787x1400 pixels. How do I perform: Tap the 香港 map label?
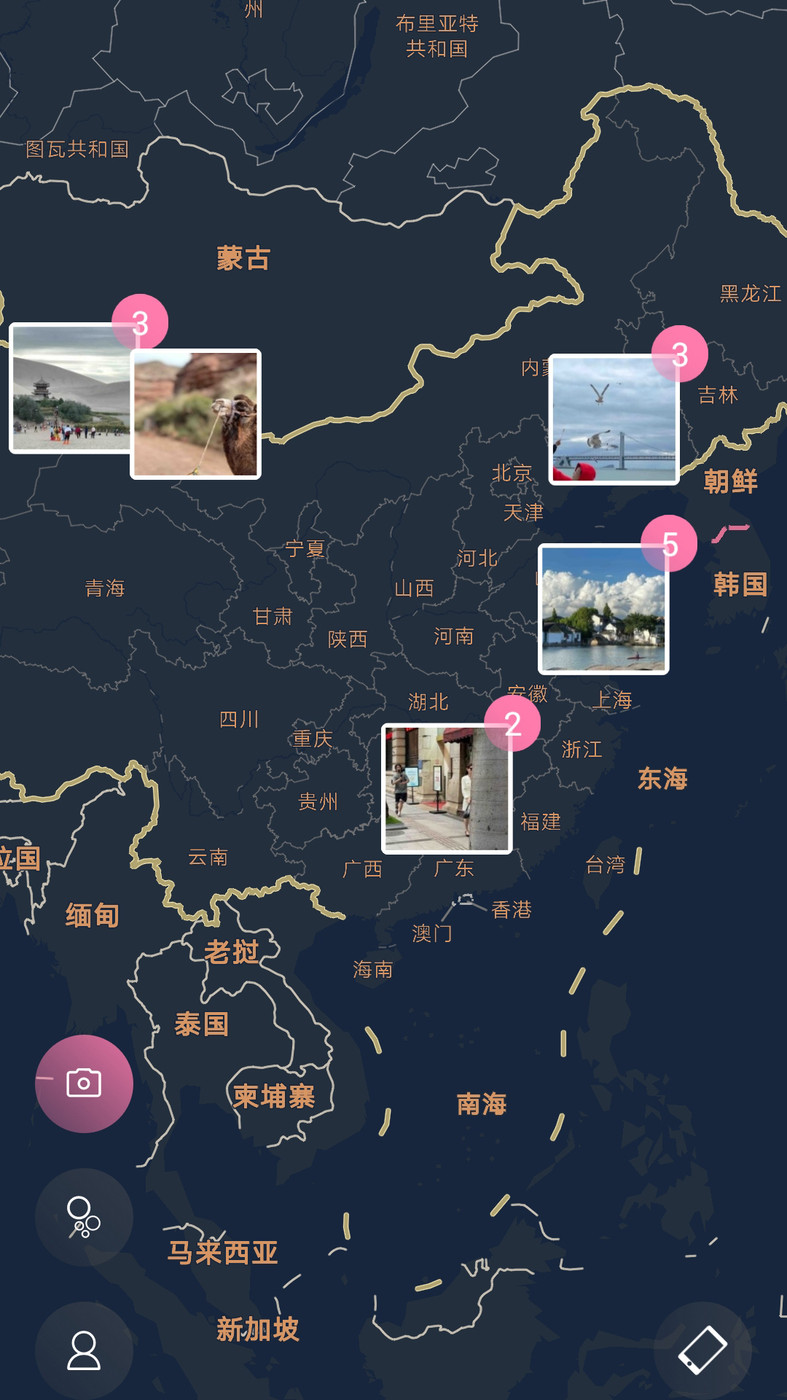point(511,910)
